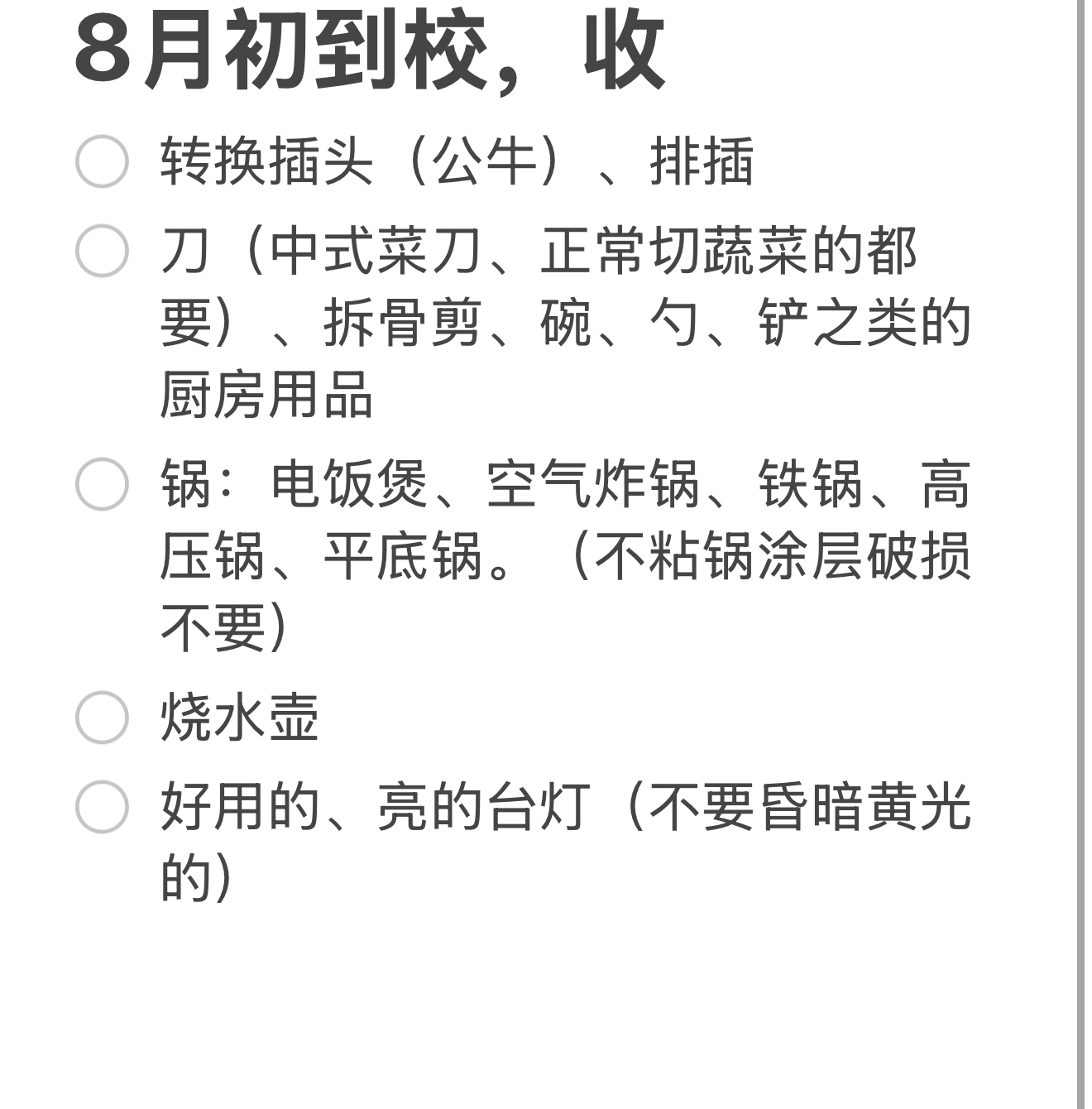Image resolution: width=1092 pixels, height=1109 pixels.
Task: Mark the 刀 kitchen supplies item done
Action: [x=102, y=251]
